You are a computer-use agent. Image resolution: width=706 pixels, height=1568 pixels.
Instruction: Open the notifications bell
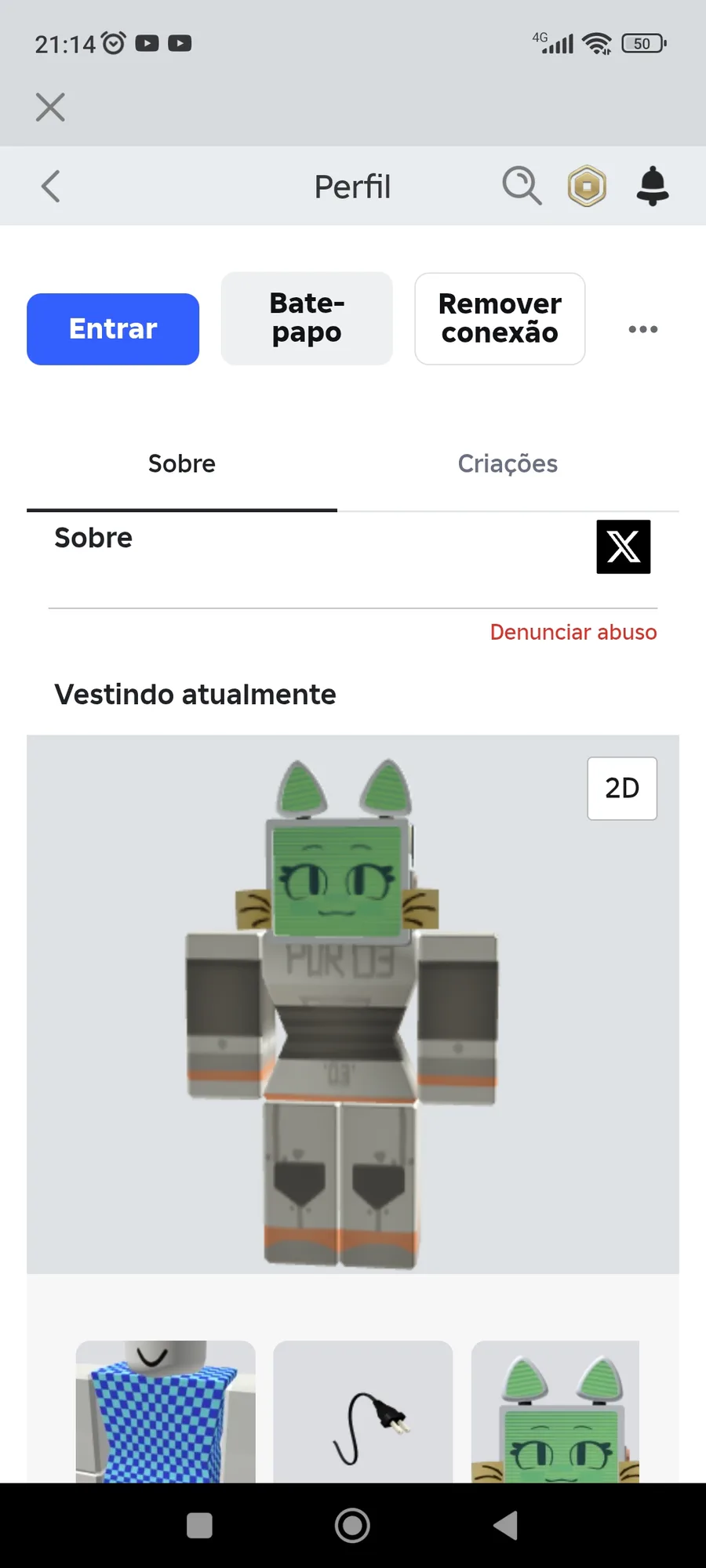pyautogui.click(x=652, y=187)
